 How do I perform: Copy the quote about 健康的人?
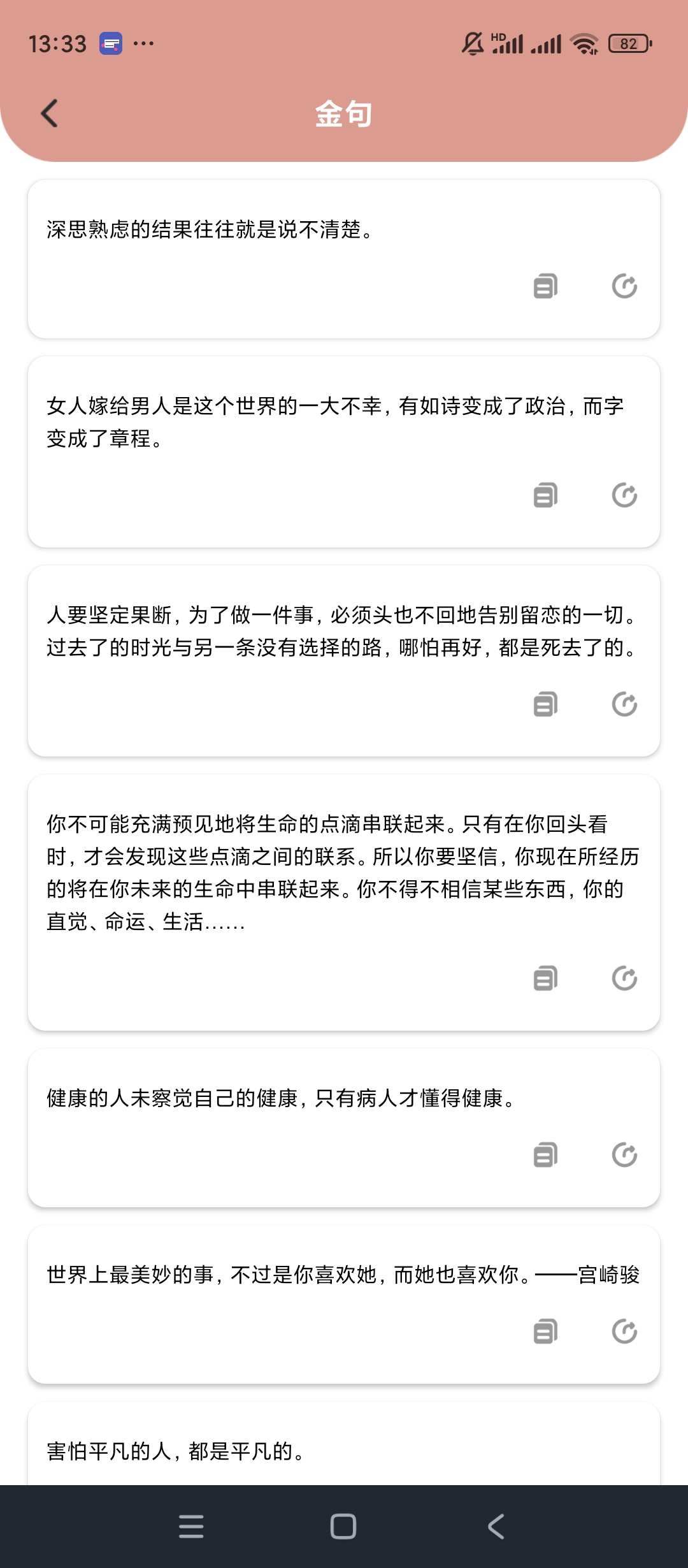545,1154
